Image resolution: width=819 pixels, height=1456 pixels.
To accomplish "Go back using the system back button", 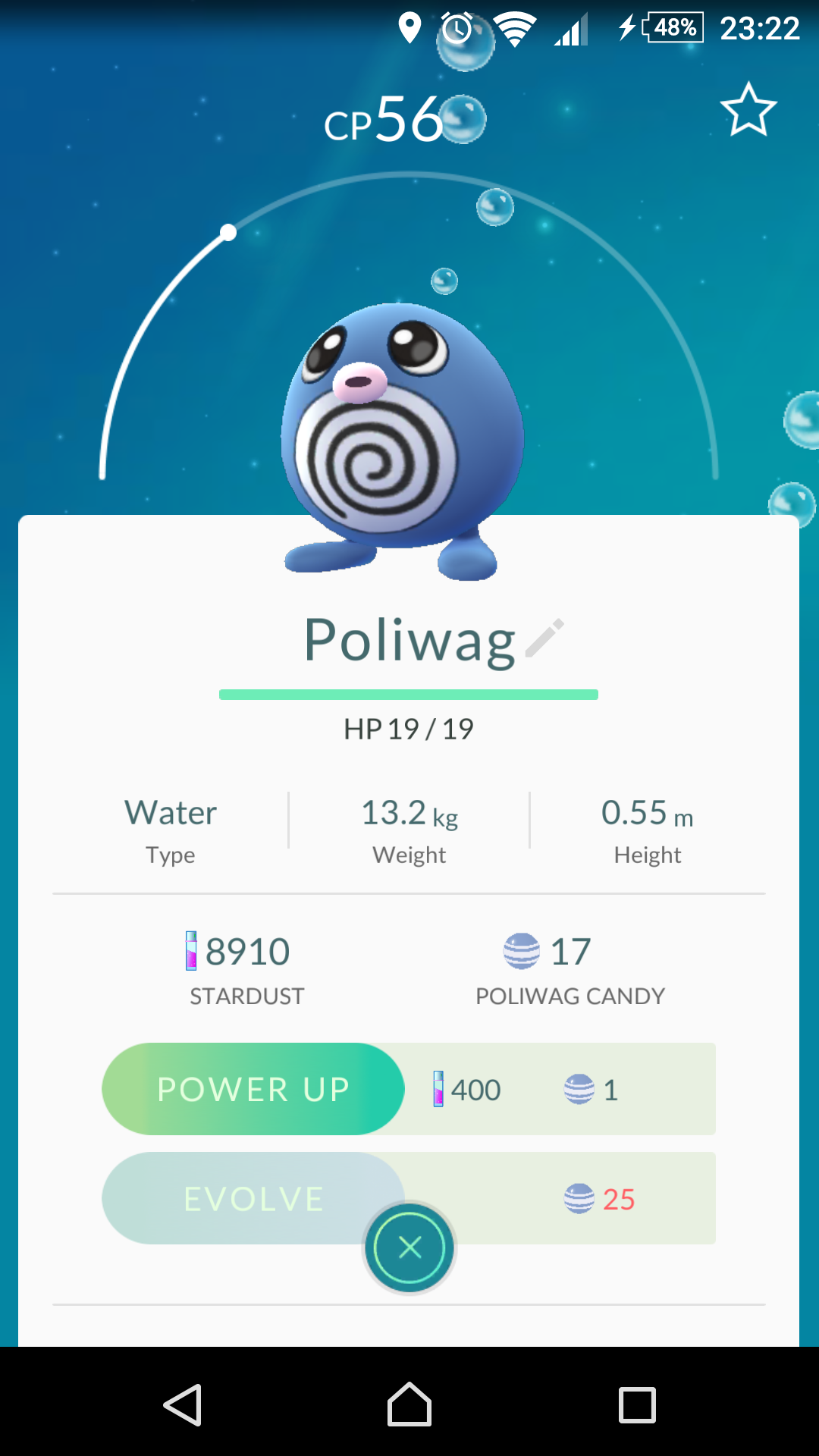I will [x=183, y=1404].
